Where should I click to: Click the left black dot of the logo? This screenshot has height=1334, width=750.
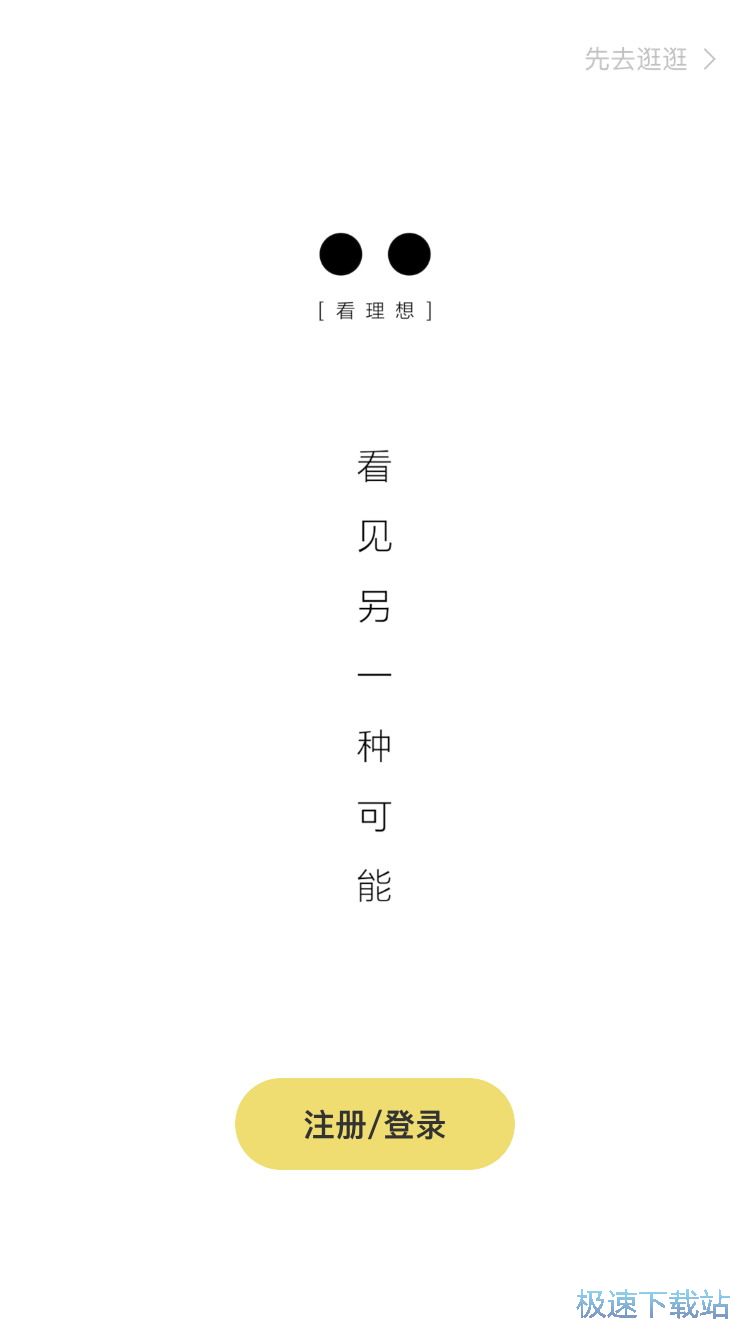(342, 255)
